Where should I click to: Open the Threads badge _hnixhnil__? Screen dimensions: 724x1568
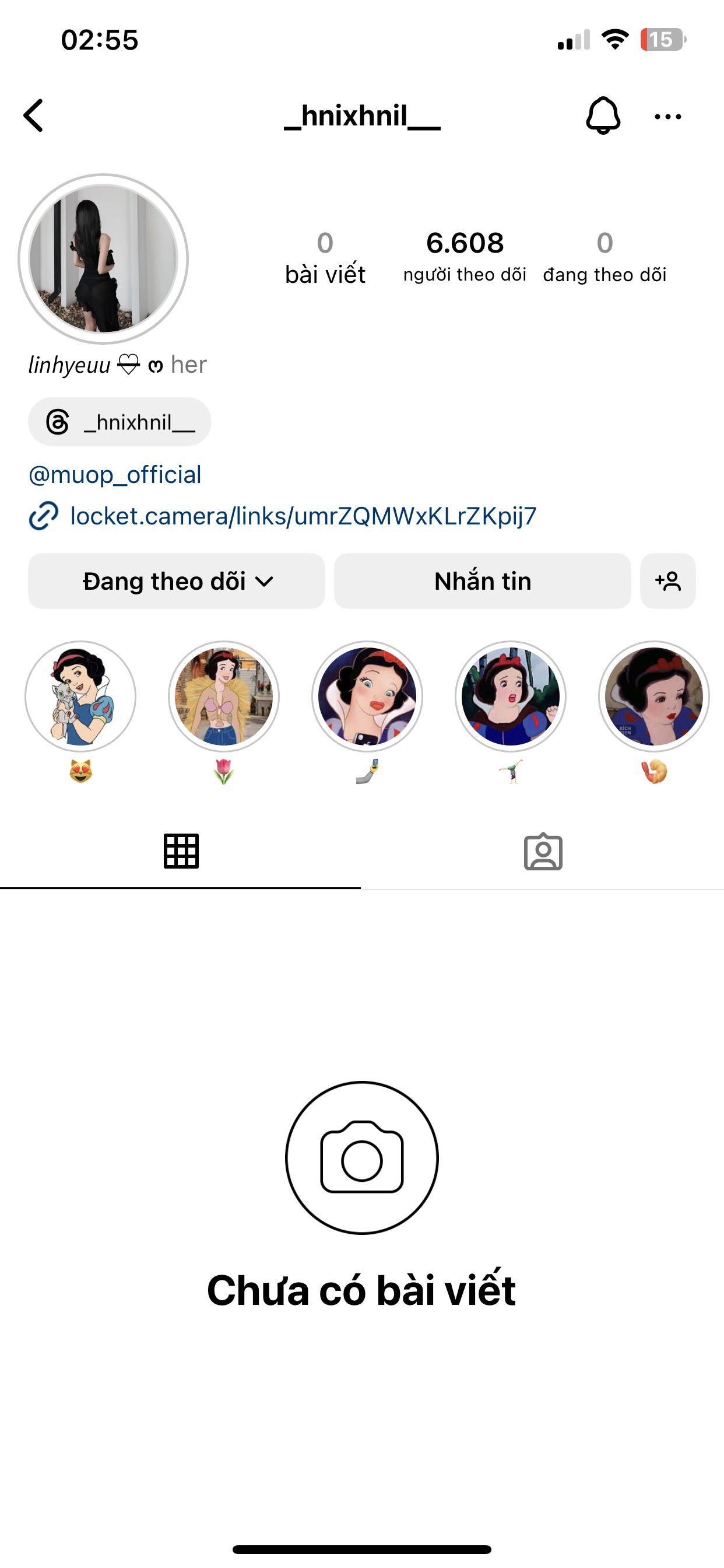point(120,422)
